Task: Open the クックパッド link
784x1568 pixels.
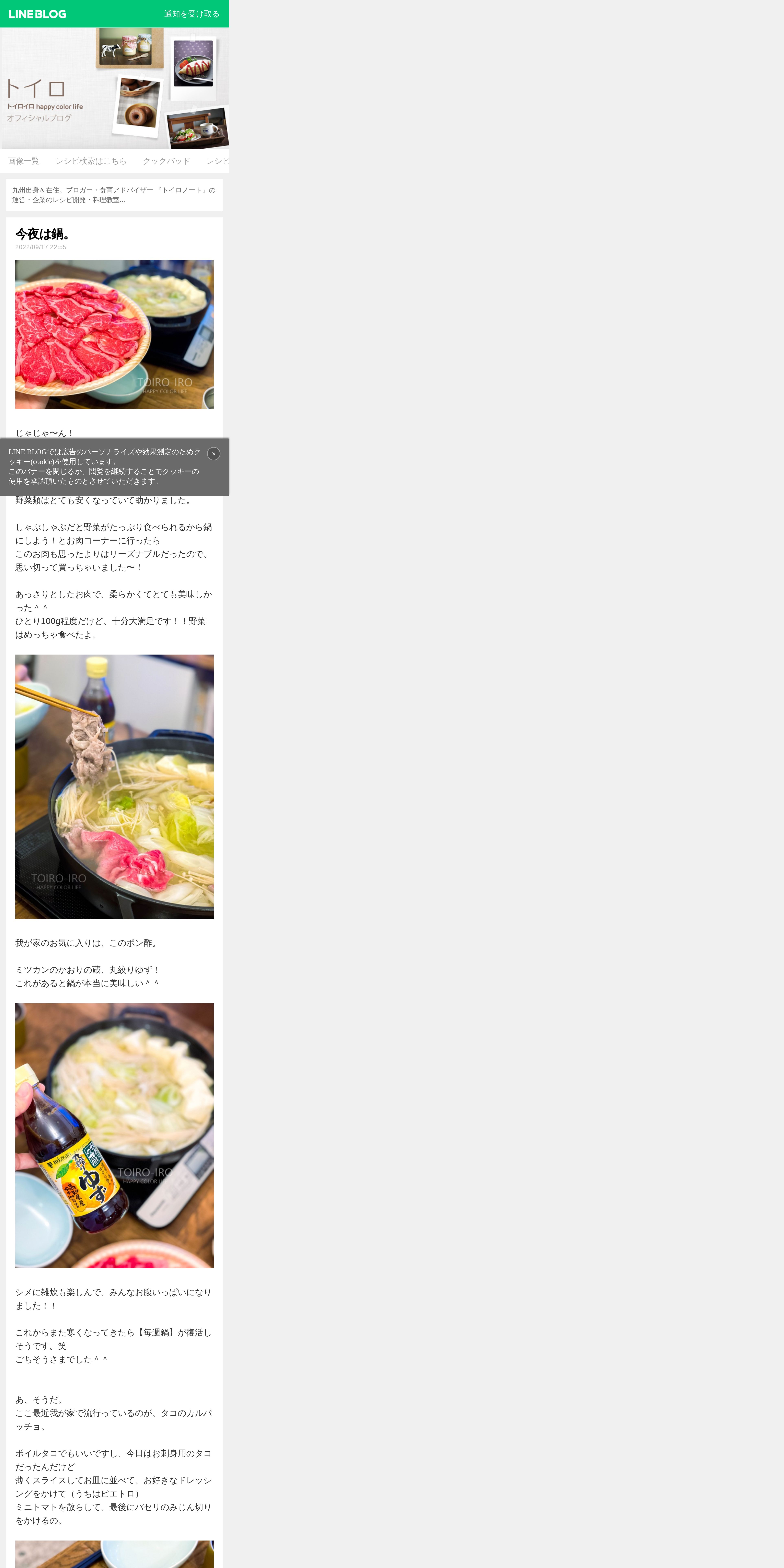Action: [166, 161]
